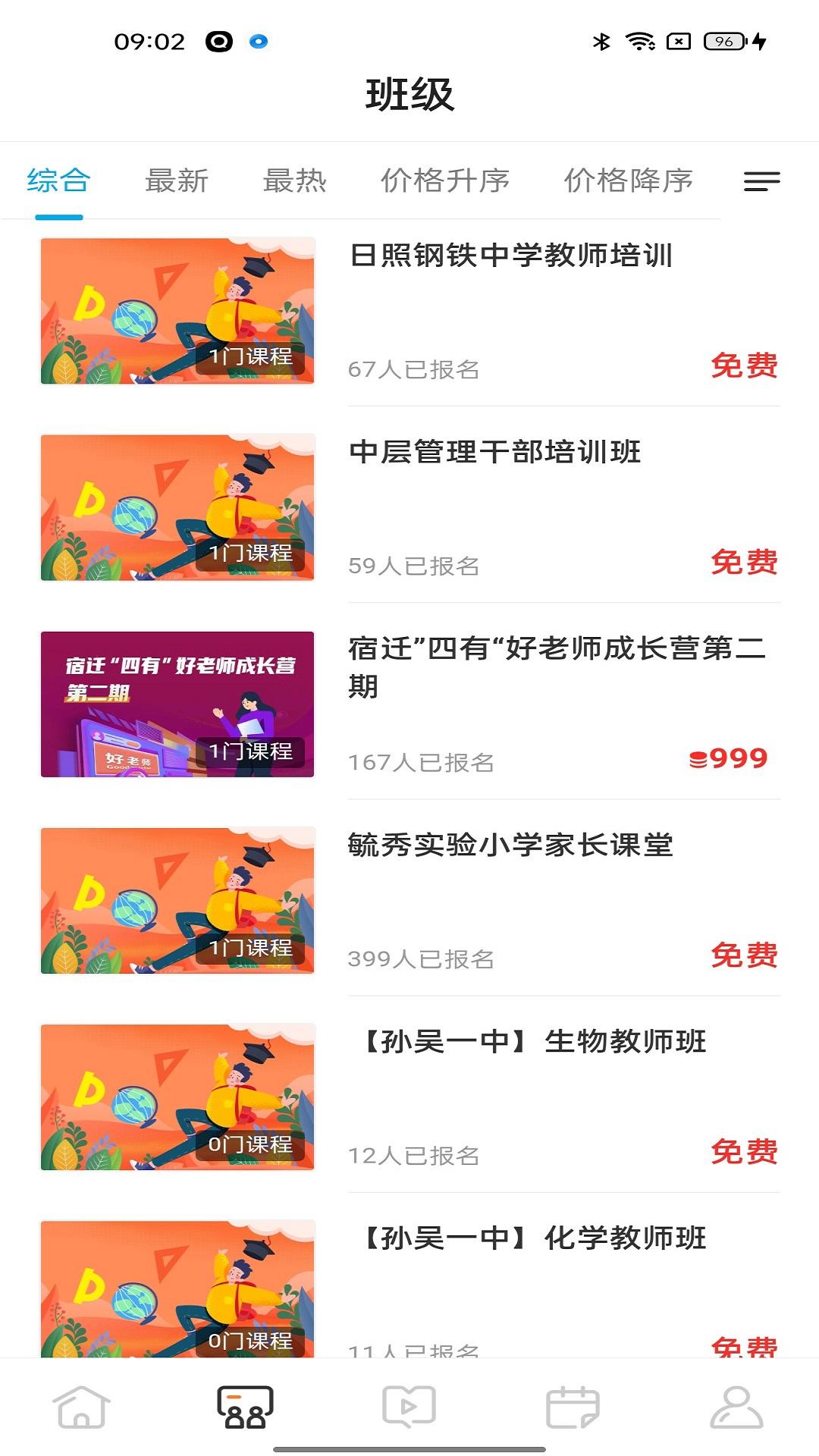Open 中层管理干部培训班 class
The height and width of the screenshot is (1456, 819).
coord(494,452)
